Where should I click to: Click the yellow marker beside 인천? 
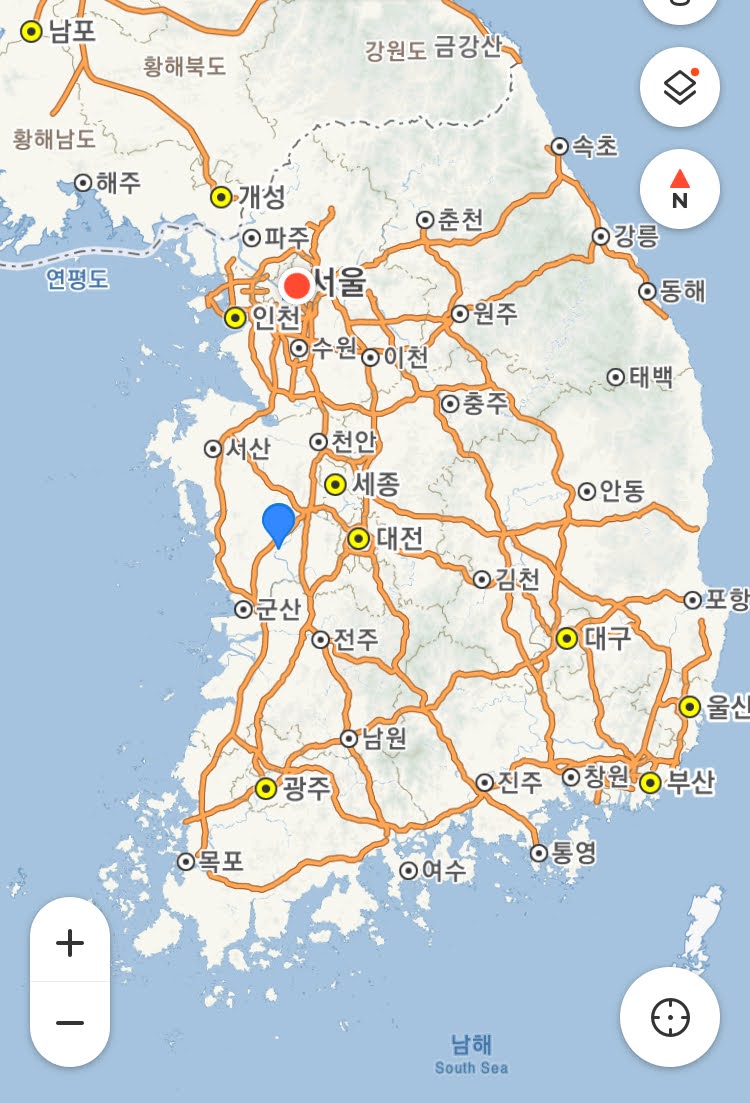pos(233,319)
